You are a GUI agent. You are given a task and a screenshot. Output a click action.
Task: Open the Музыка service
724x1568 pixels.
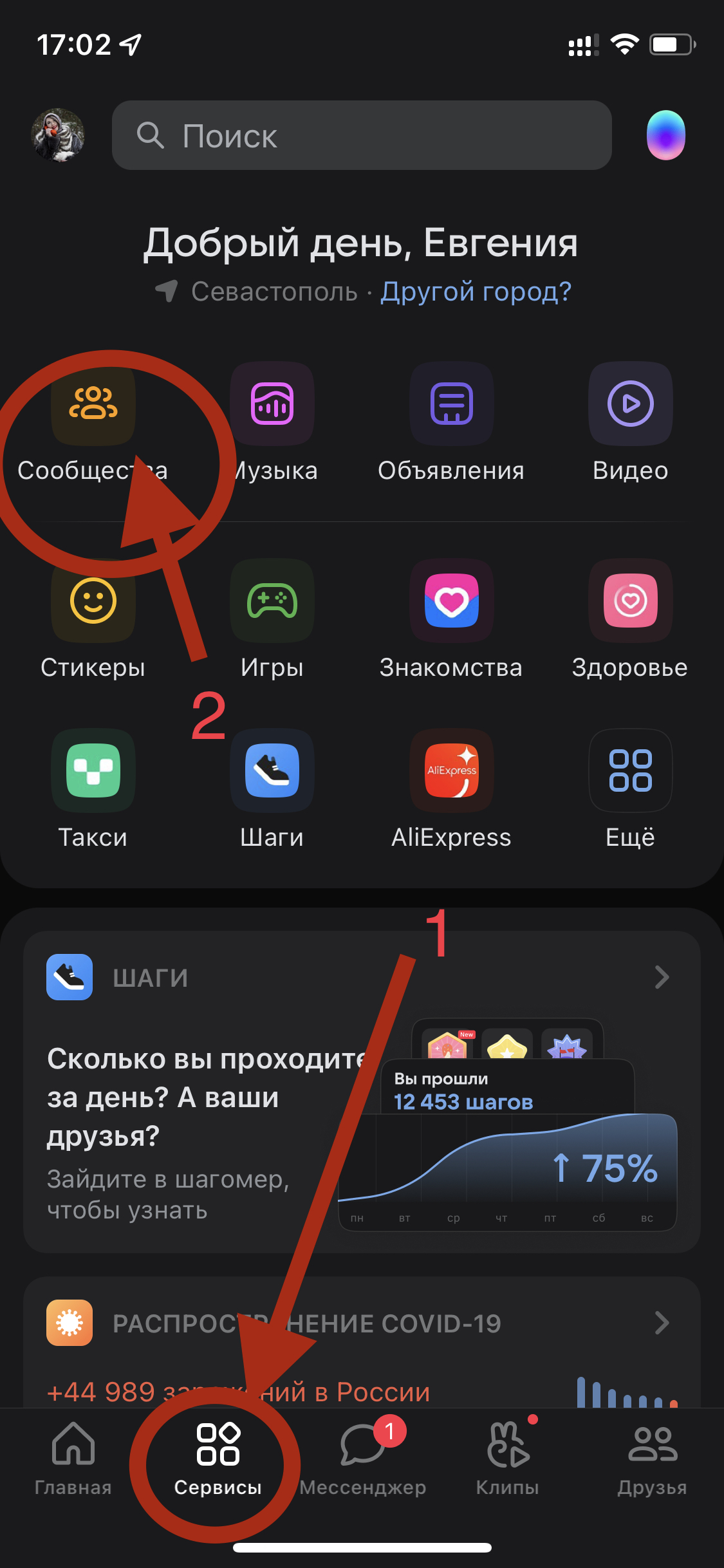(272, 404)
